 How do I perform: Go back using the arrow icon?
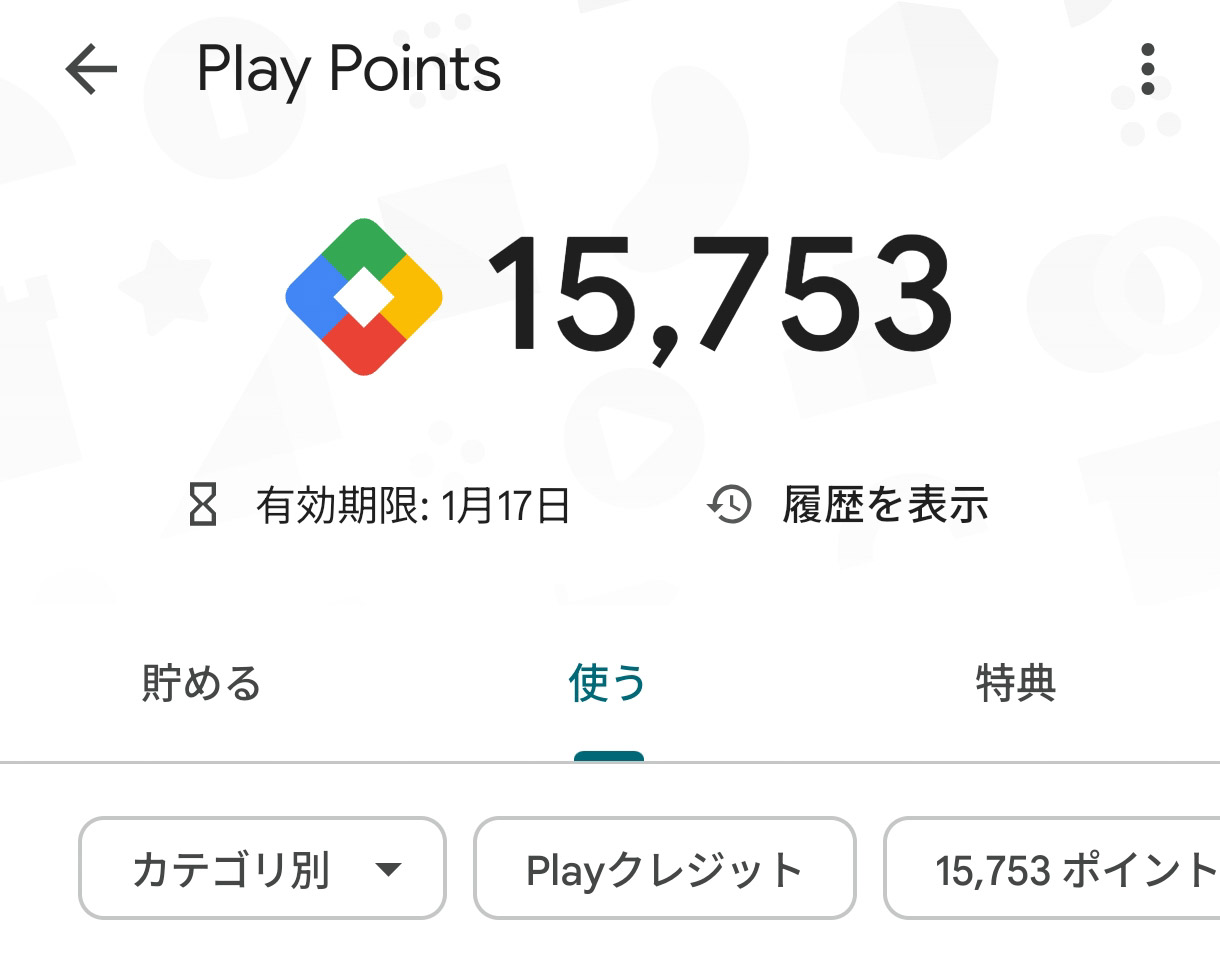coord(91,69)
